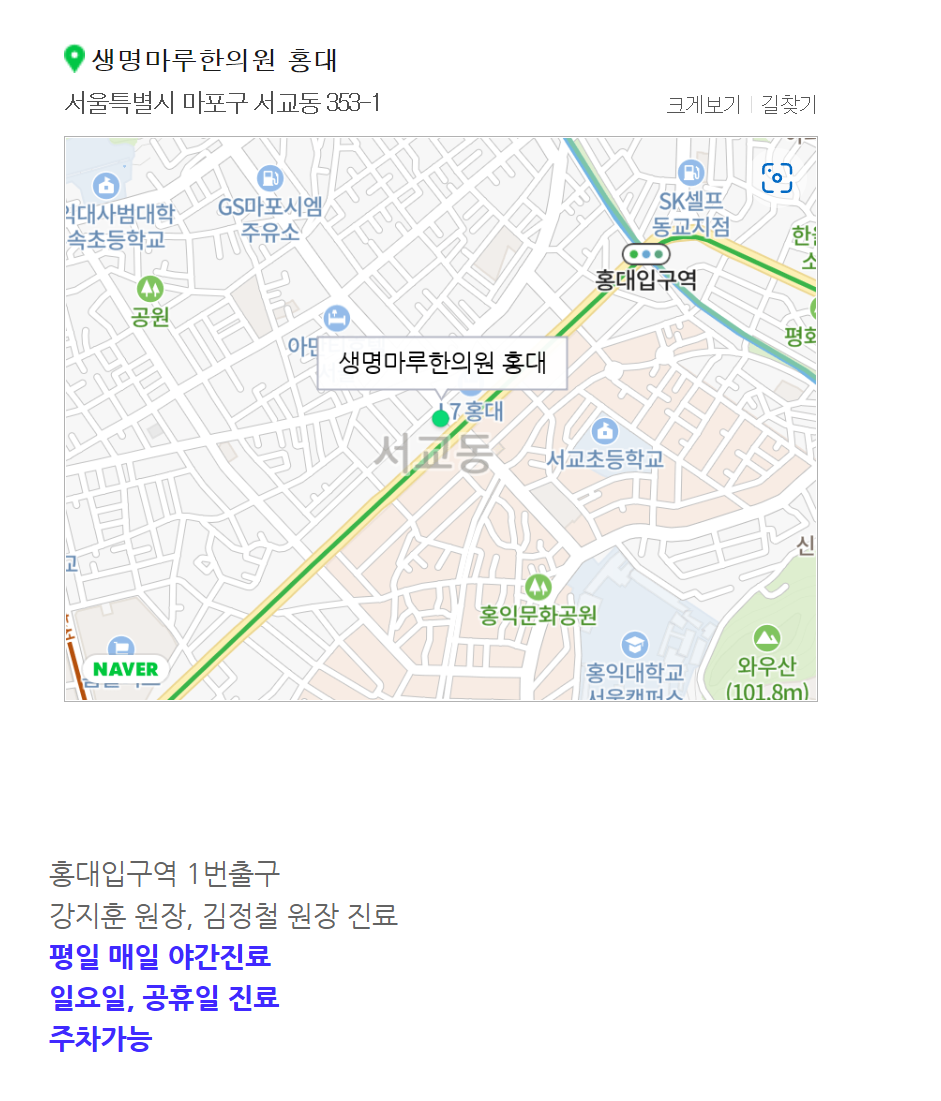Tap the map focus frame icon
Screen dimensions: 941x1101
click(777, 178)
